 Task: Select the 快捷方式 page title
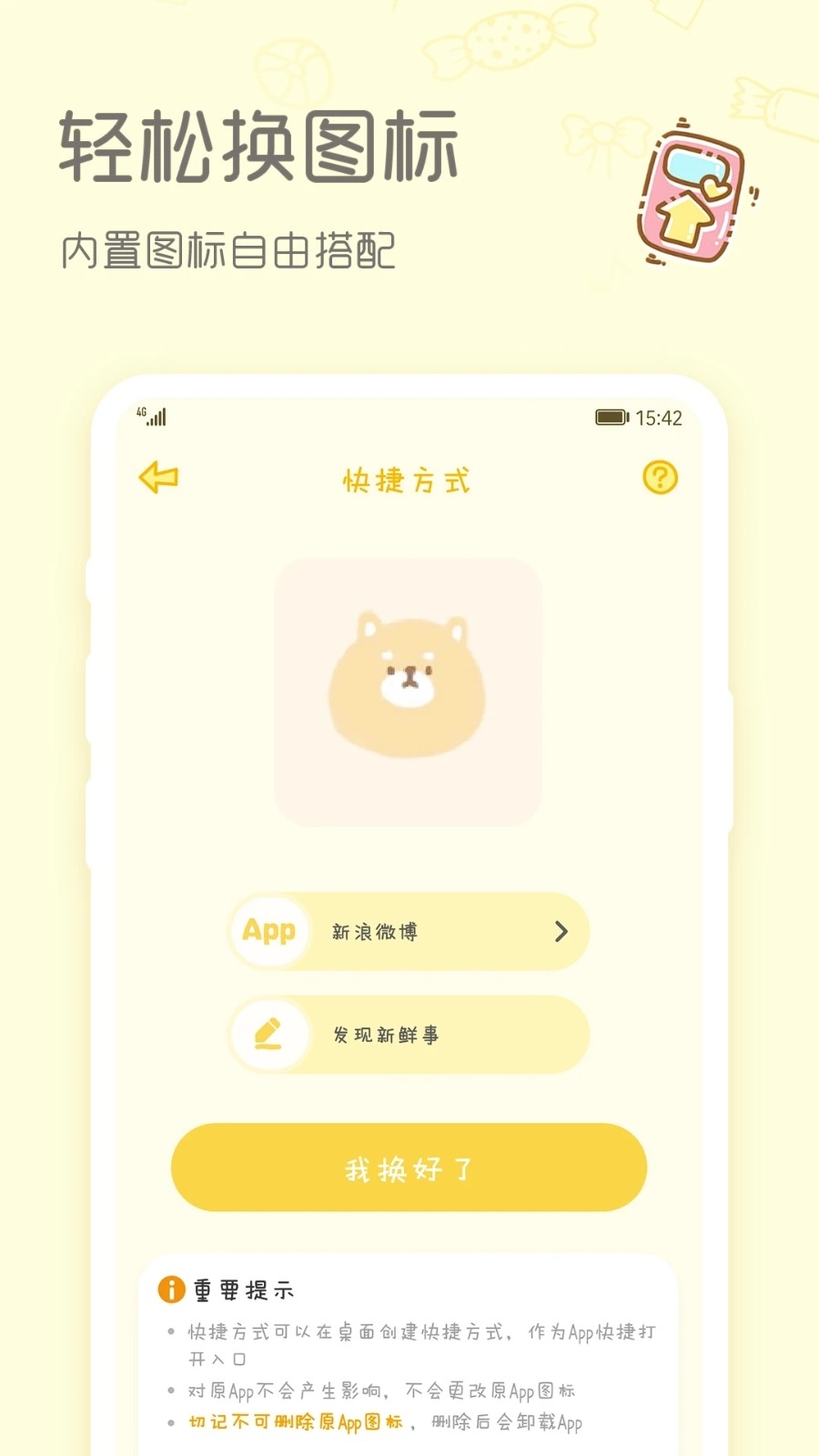[x=408, y=480]
